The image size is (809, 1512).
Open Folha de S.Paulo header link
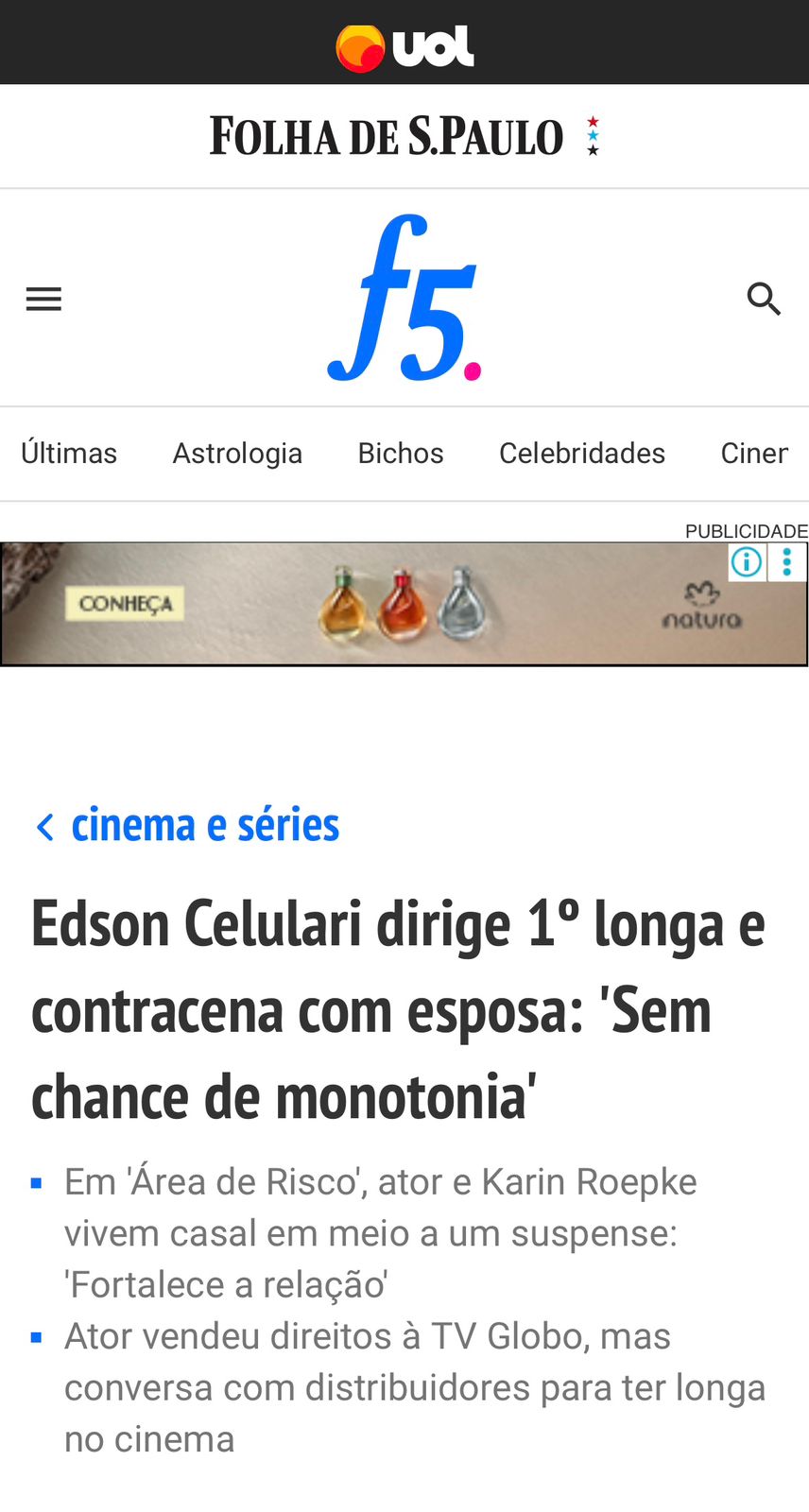pyautogui.click(x=404, y=136)
